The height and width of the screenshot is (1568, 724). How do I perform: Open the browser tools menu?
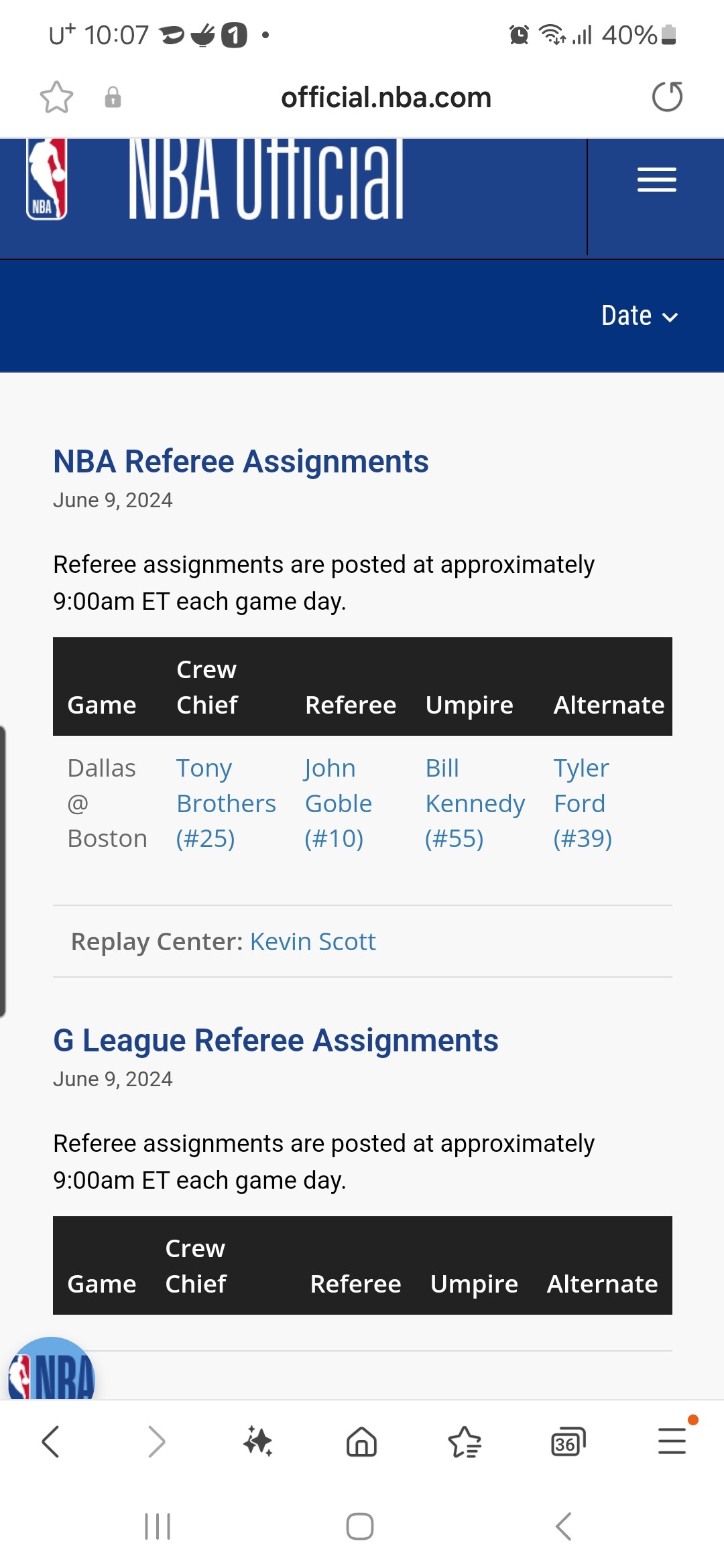(672, 1441)
